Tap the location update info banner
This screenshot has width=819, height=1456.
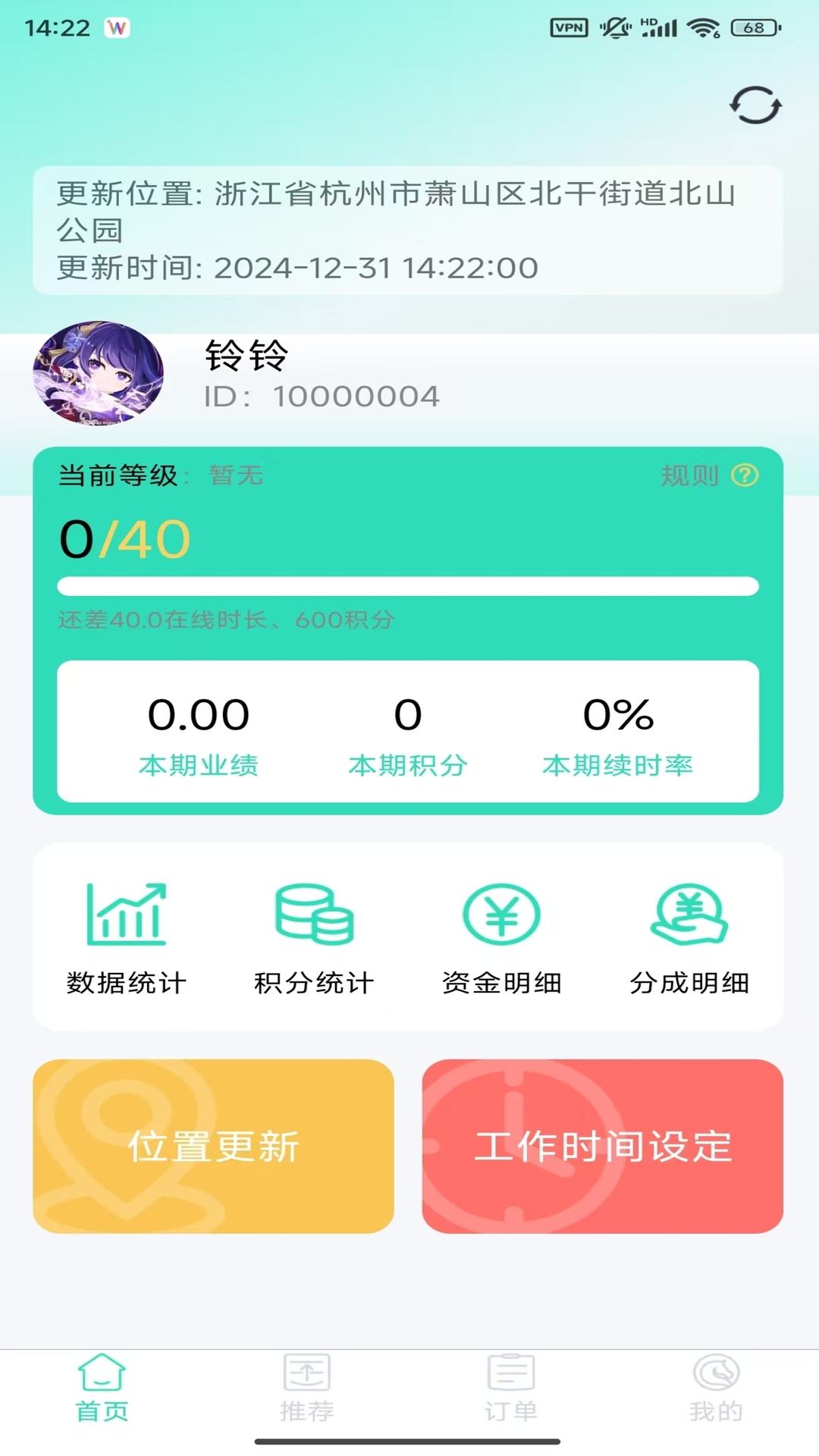pyautogui.click(x=409, y=227)
